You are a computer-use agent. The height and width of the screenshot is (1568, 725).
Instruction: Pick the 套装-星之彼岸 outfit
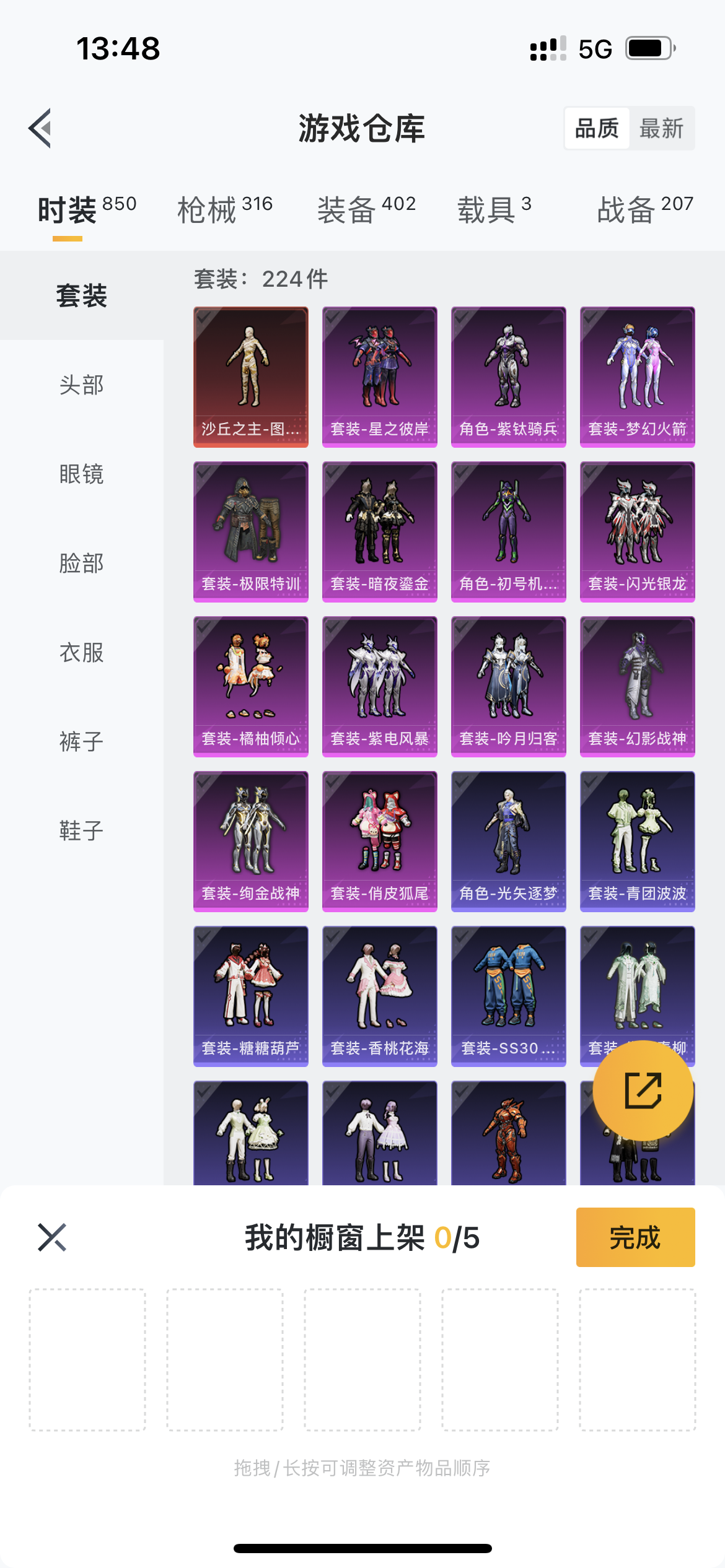[379, 377]
